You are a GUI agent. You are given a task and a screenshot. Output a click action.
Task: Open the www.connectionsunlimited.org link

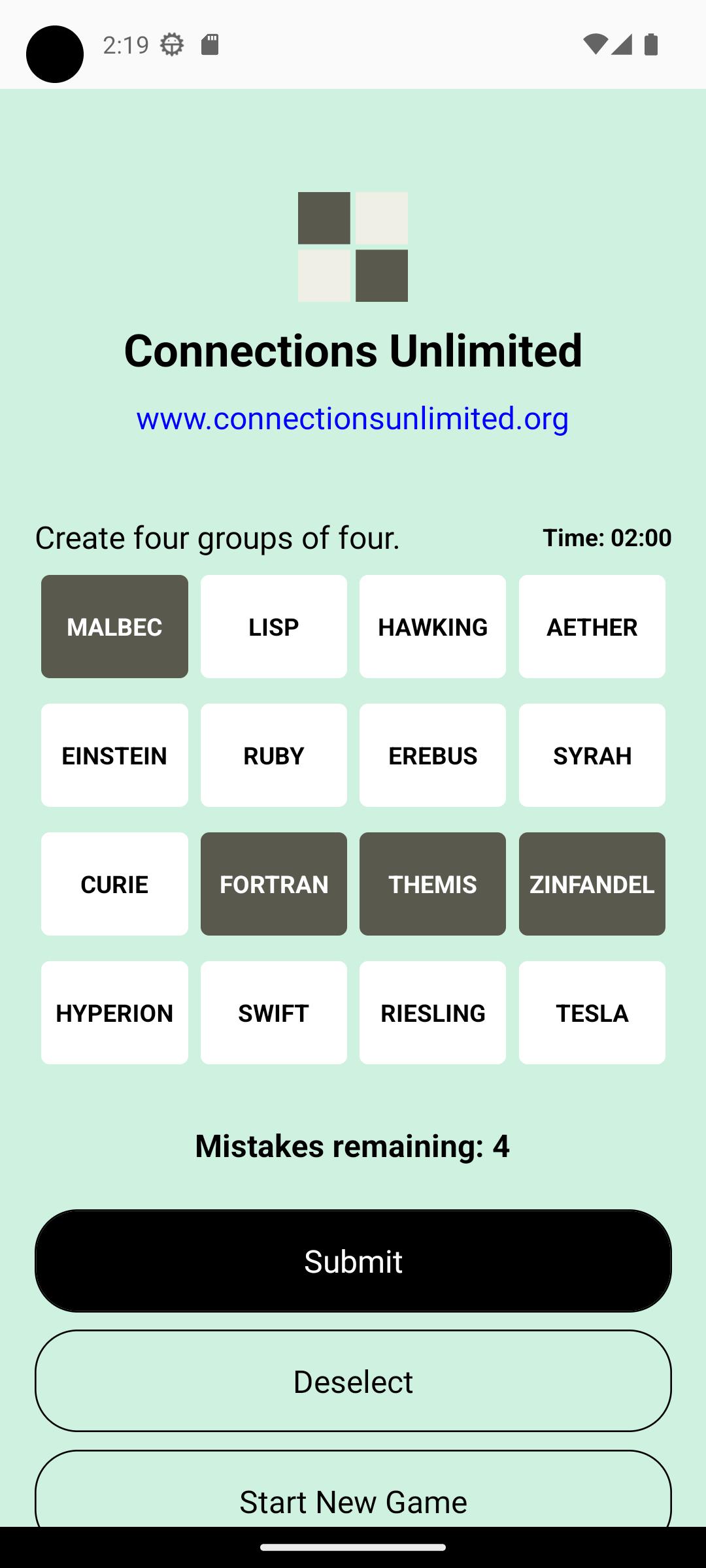[352, 418]
